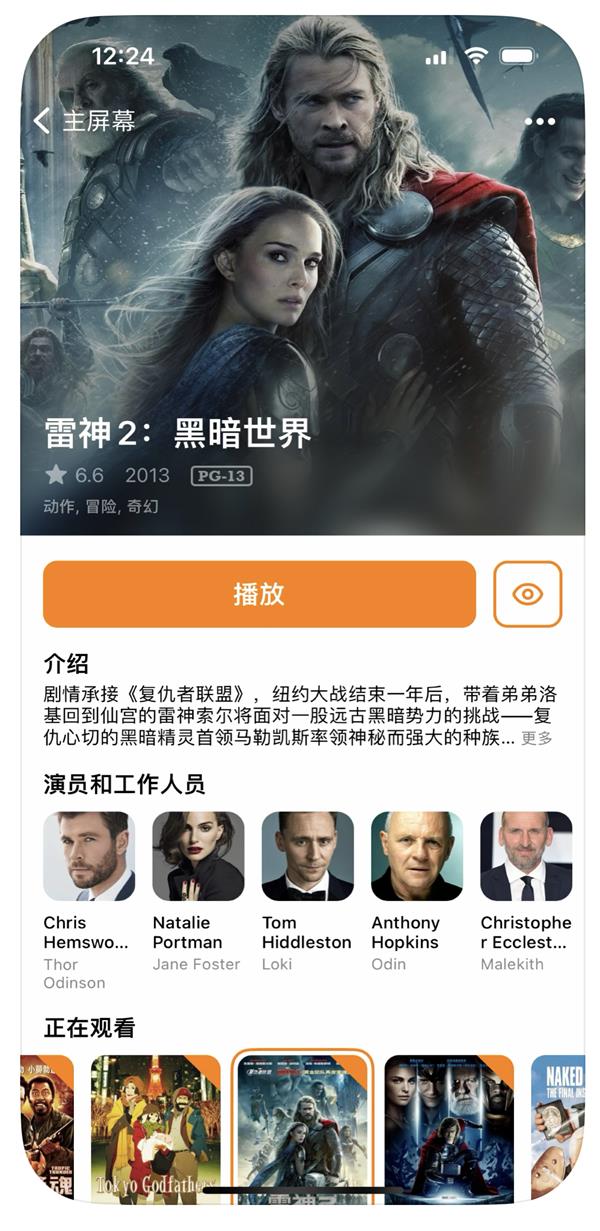Select the highlighted 雷神2 poster
Viewport: 600px width, 1231px height.
coord(302,1125)
